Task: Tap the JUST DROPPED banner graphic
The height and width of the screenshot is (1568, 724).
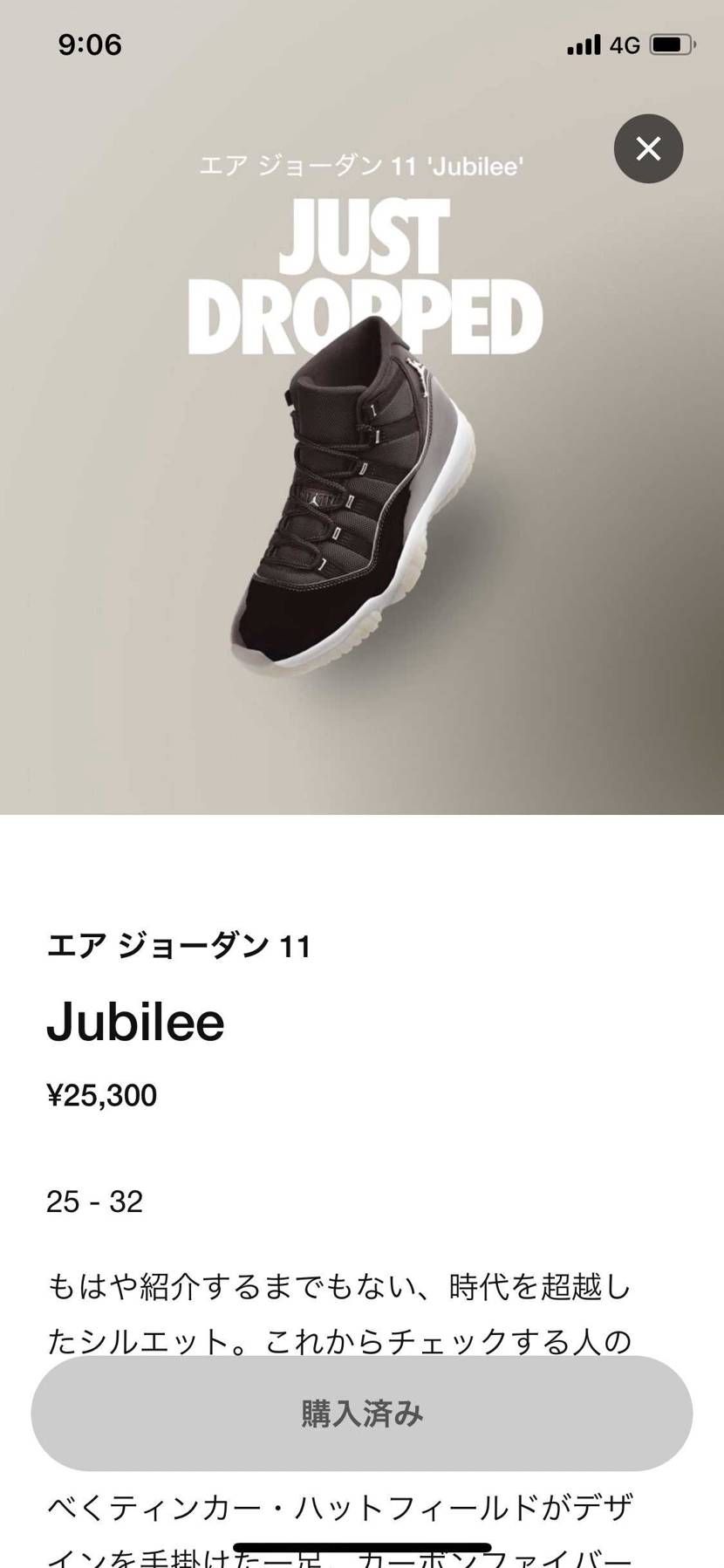Action: 366,270
